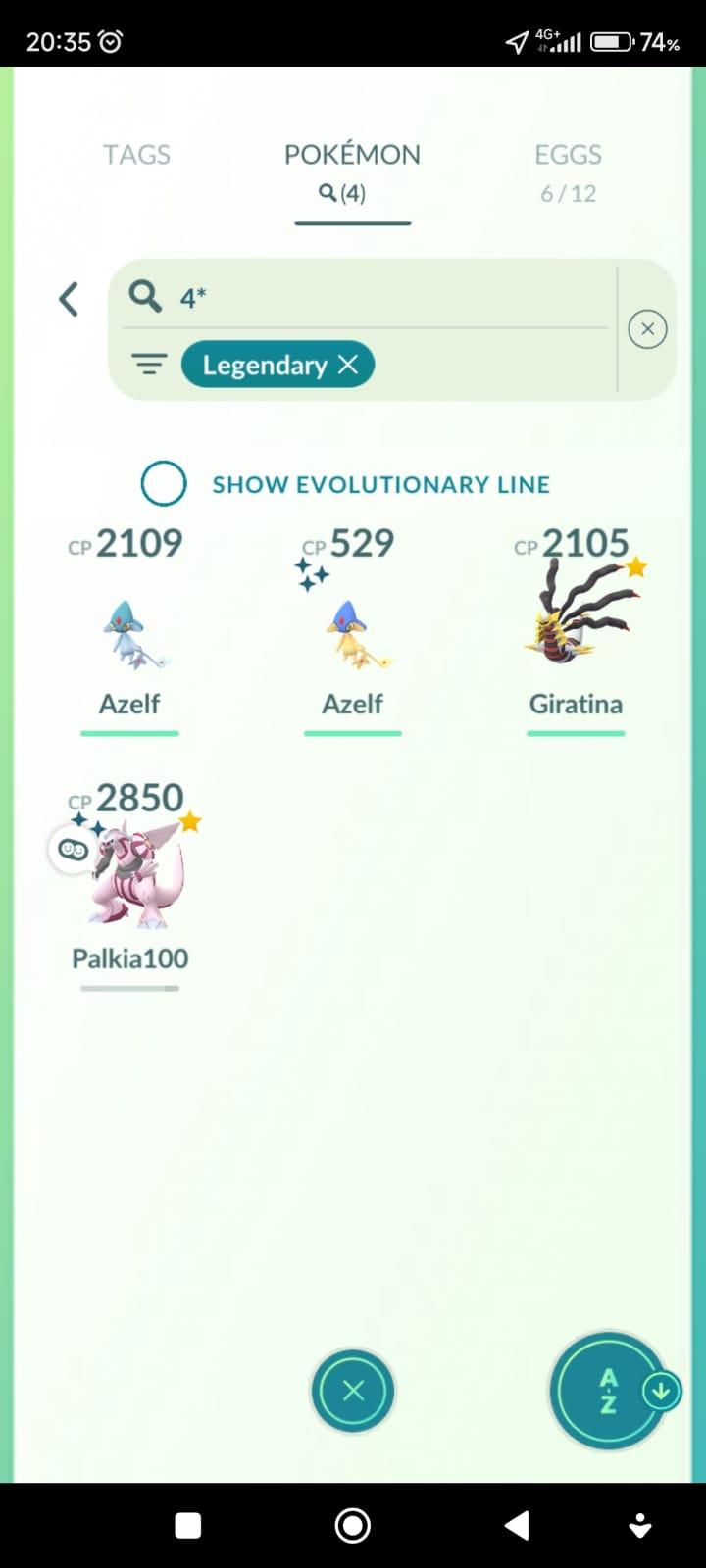Tap the system home button
This screenshot has height=1568, width=706.
(353, 1525)
